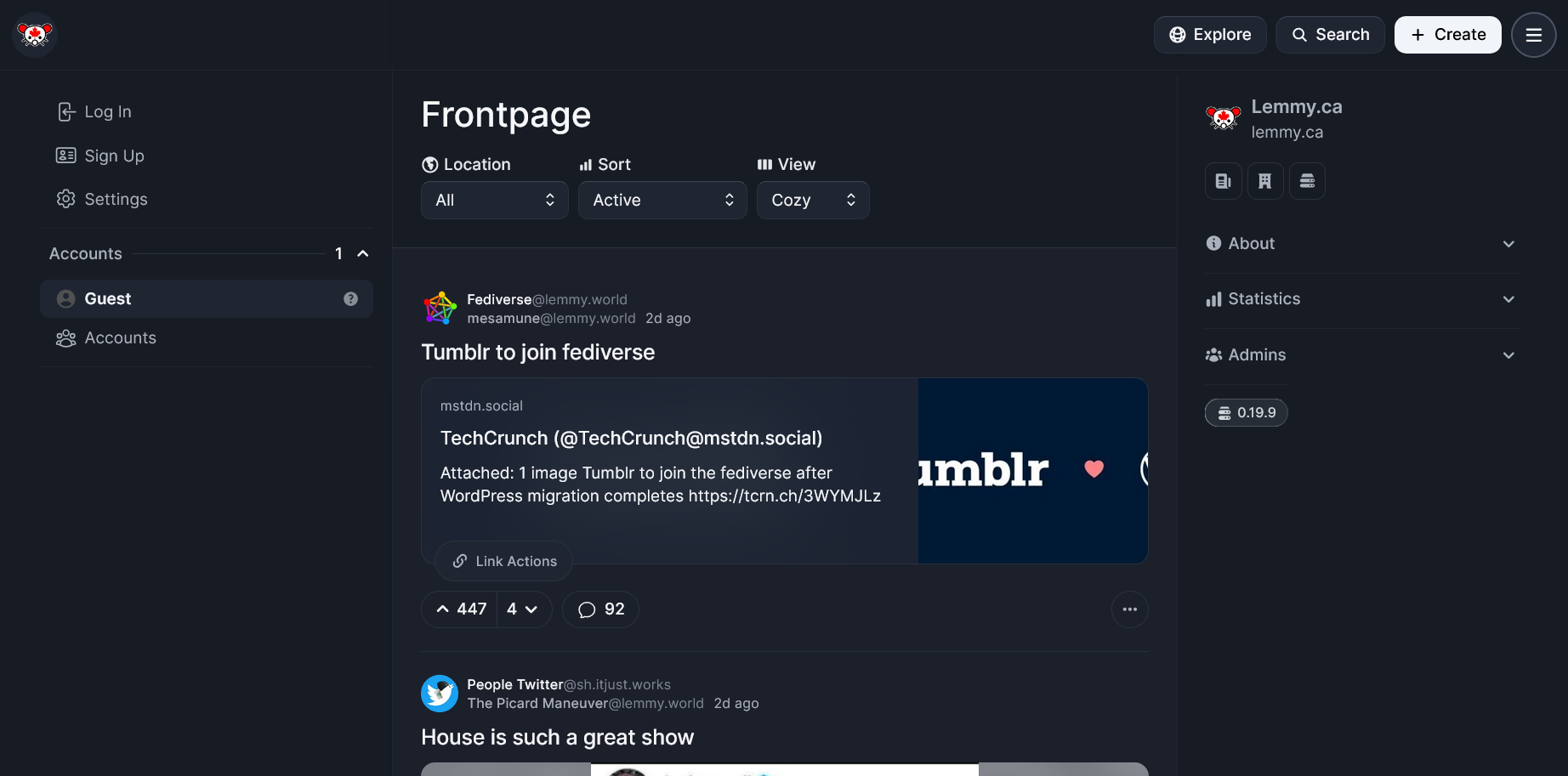Screen dimensions: 1568x776
Task: Collapse the Accounts section
Action: click(363, 253)
